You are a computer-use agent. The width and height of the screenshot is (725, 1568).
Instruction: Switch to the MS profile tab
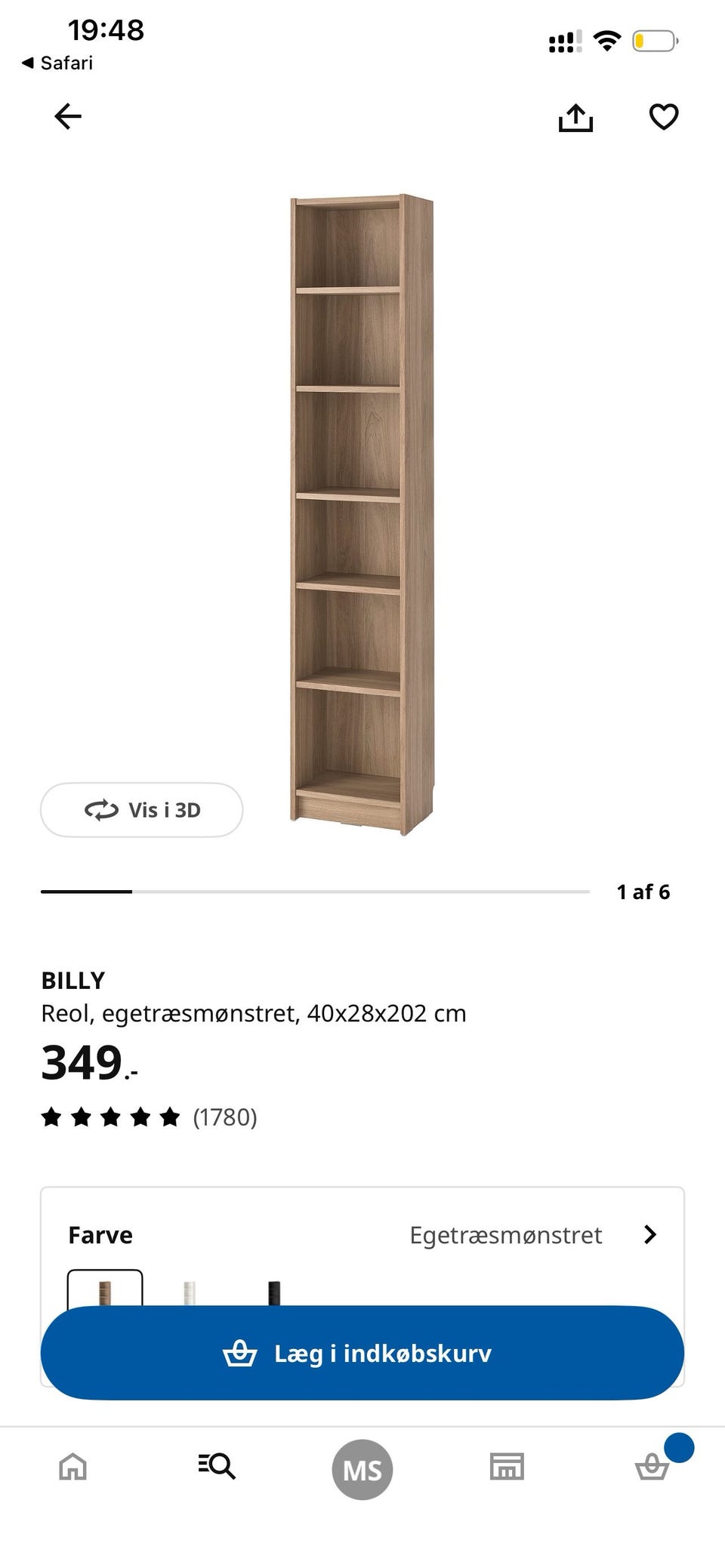tap(362, 1468)
